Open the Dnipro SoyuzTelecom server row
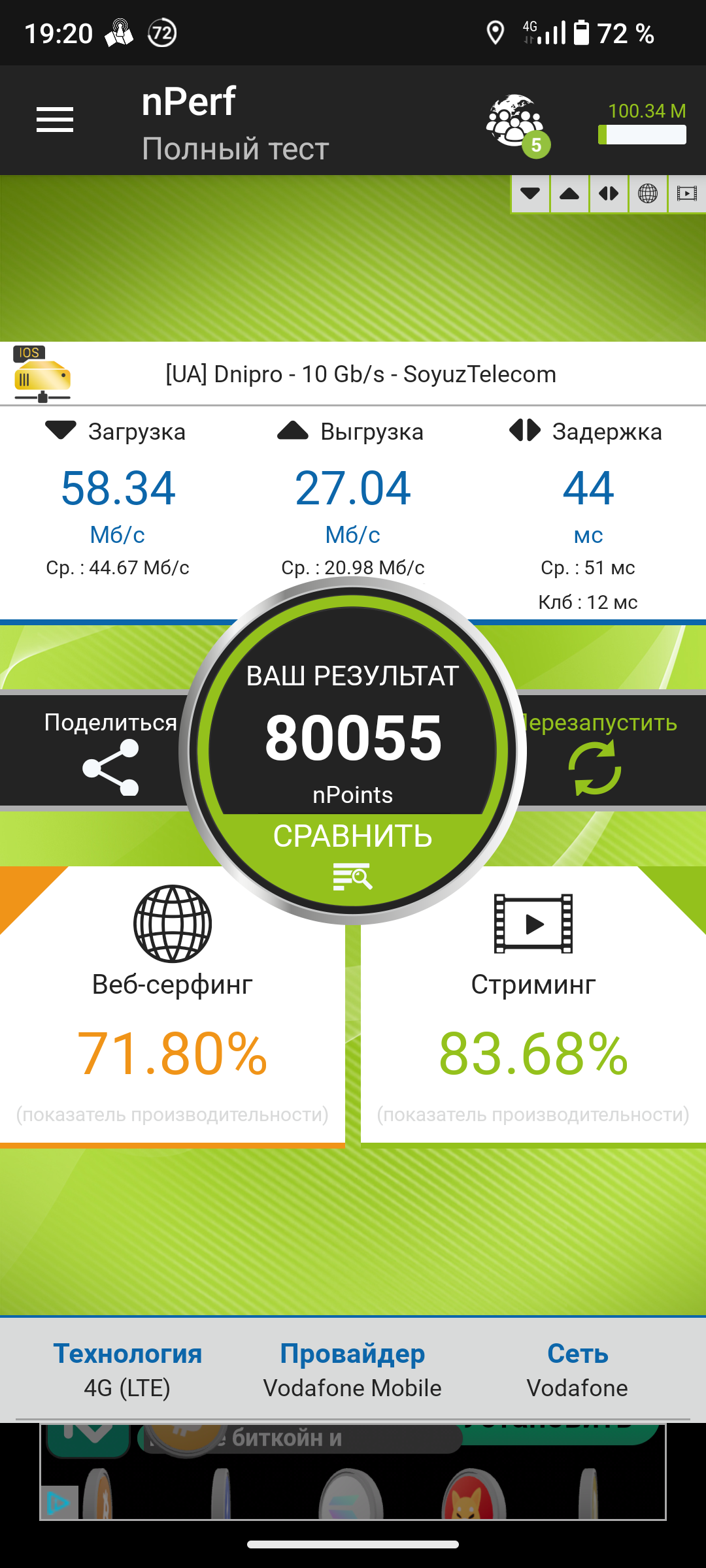This screenshot has height=1568, width=706. pyautogui.click(x=353, y=374)
